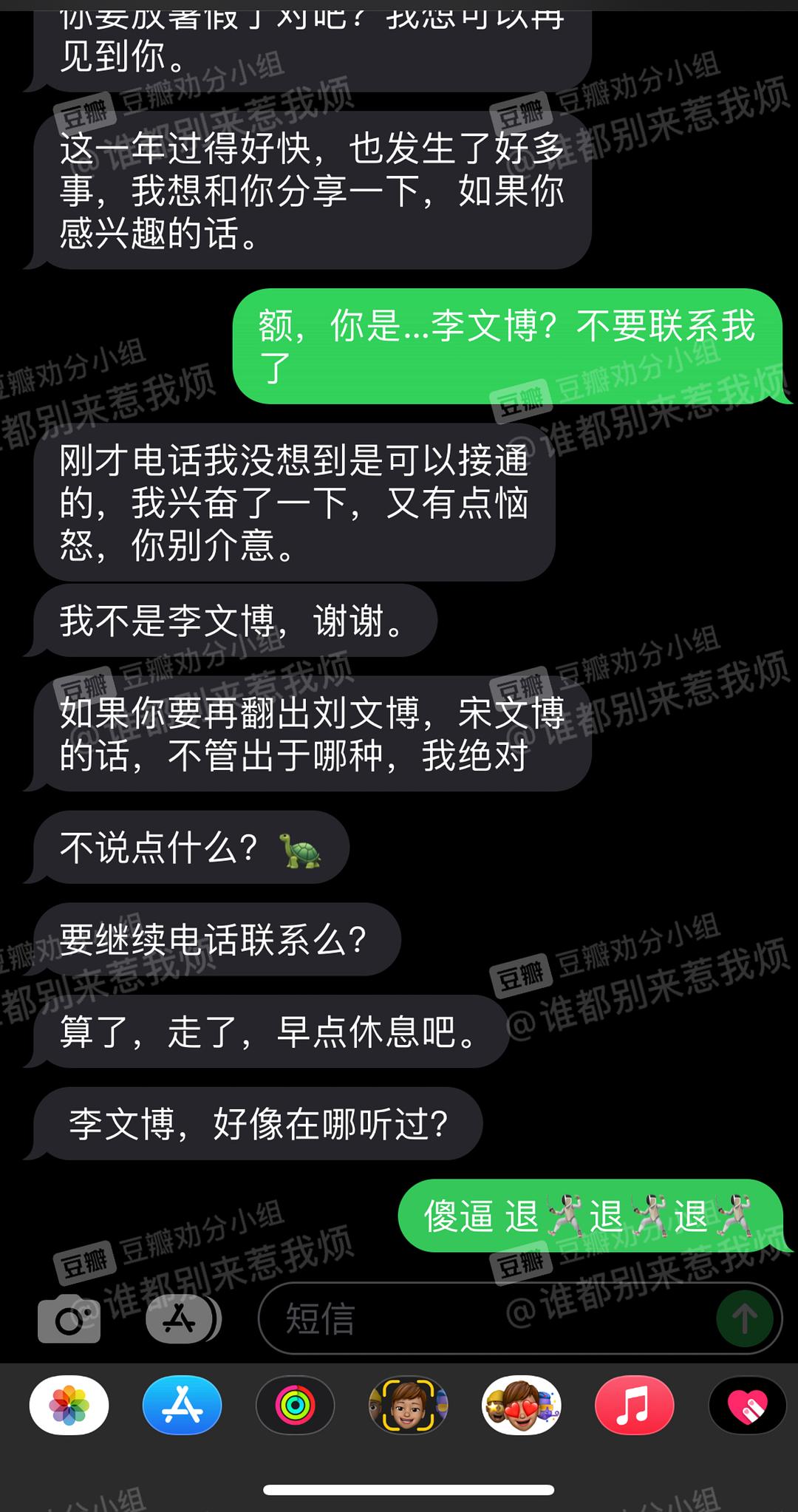Open the Memoji app in the drawer
Image resolution: width=798 pixels, height=1512 pixels.
(408, 1405)
